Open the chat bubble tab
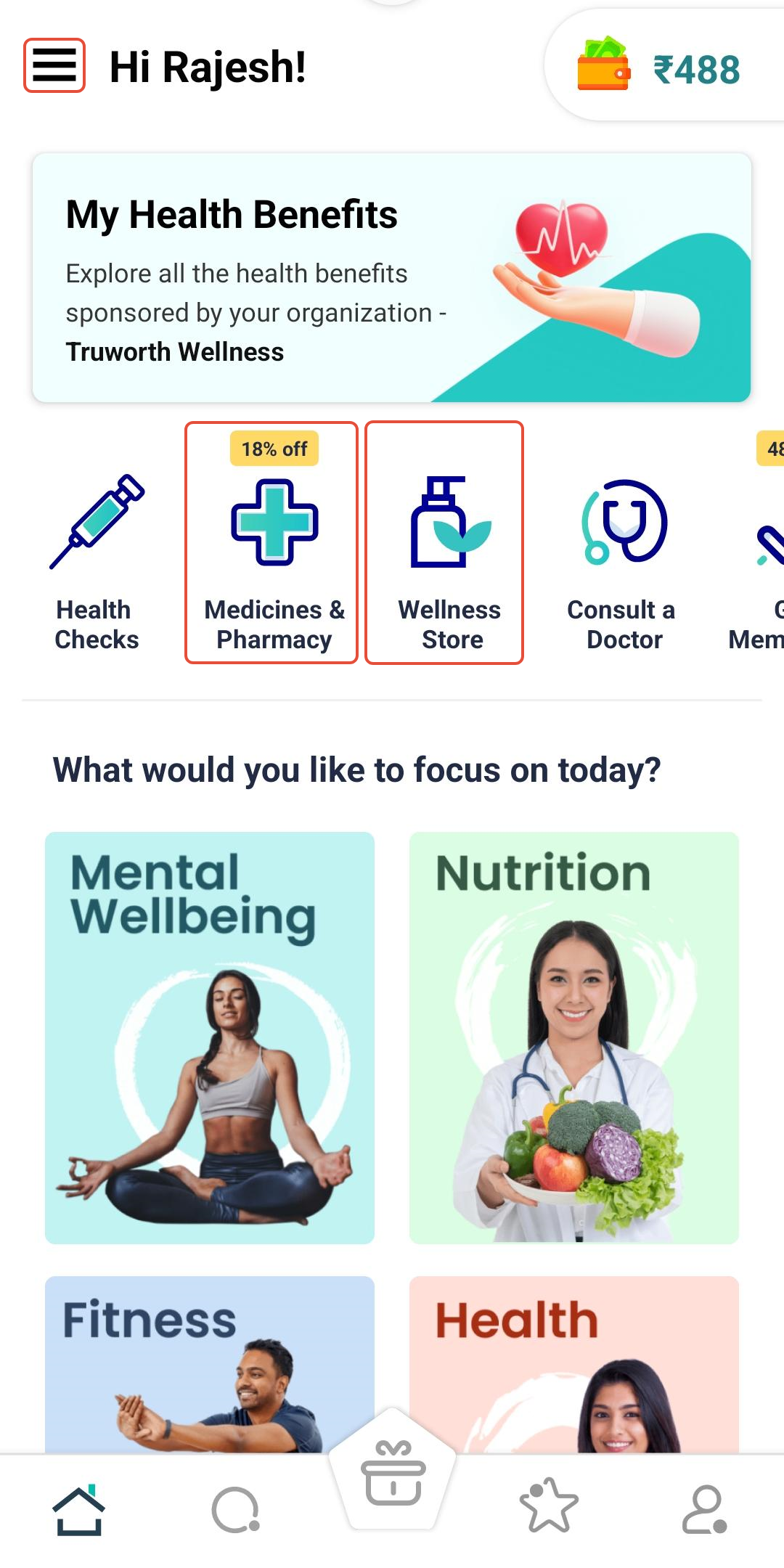Viewport: 784px width, 1568px height. (235, 1509)
